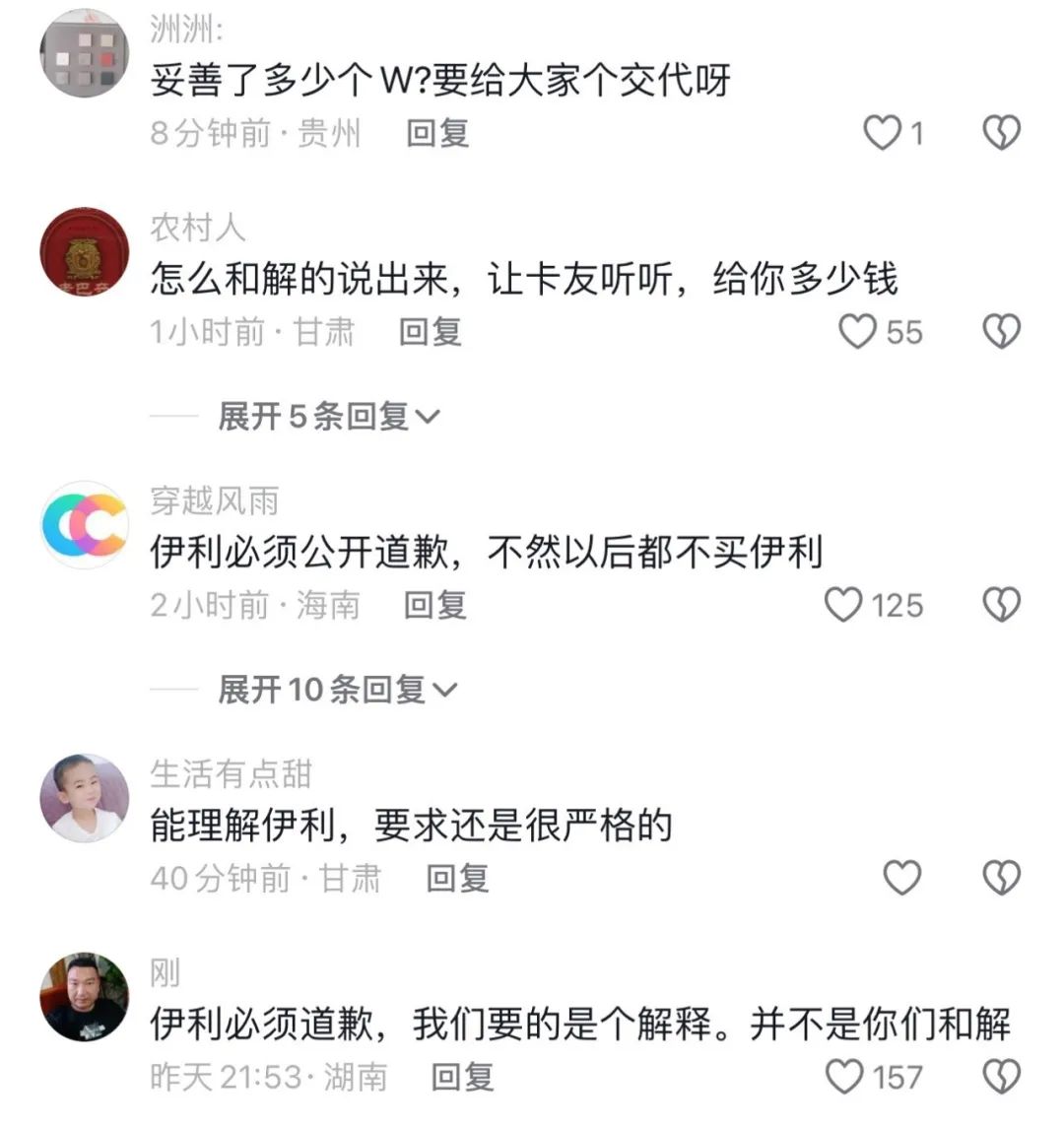
Task: Open 生活有点甜's profile avatar
Action: pos(85,798)
